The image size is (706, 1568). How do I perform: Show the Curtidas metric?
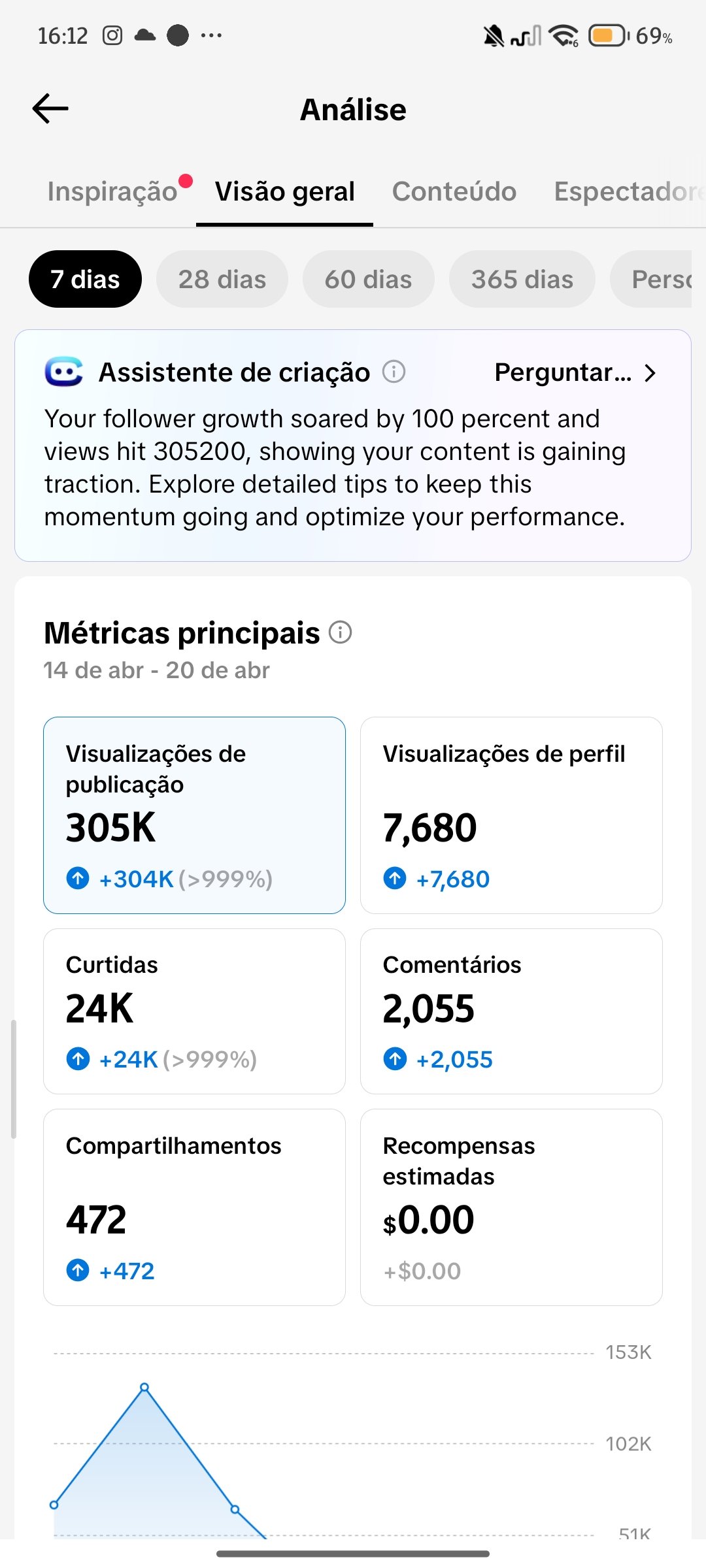[x=194, y=1011]
